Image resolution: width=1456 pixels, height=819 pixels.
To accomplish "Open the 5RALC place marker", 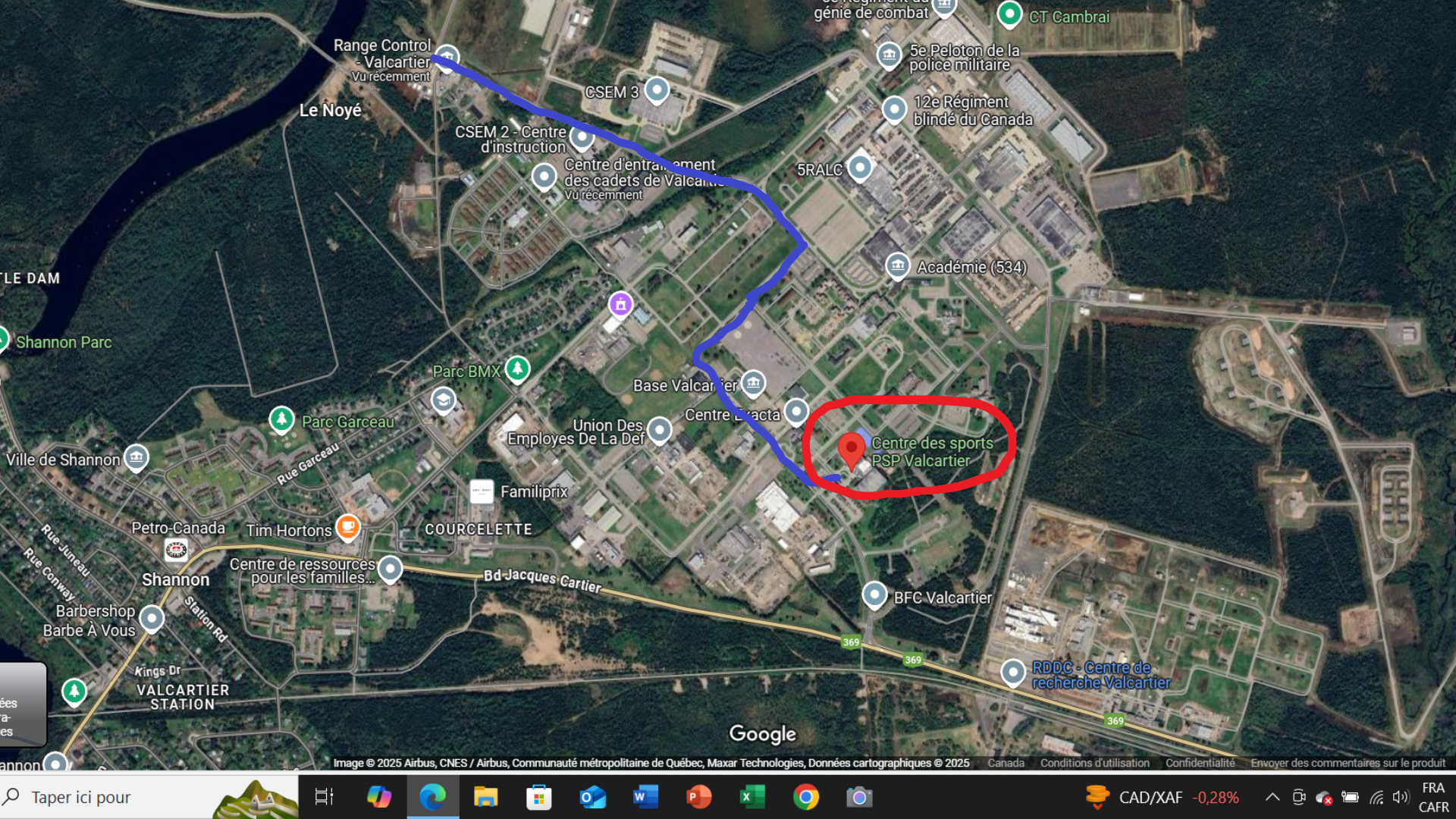I will tap(859, 167).
